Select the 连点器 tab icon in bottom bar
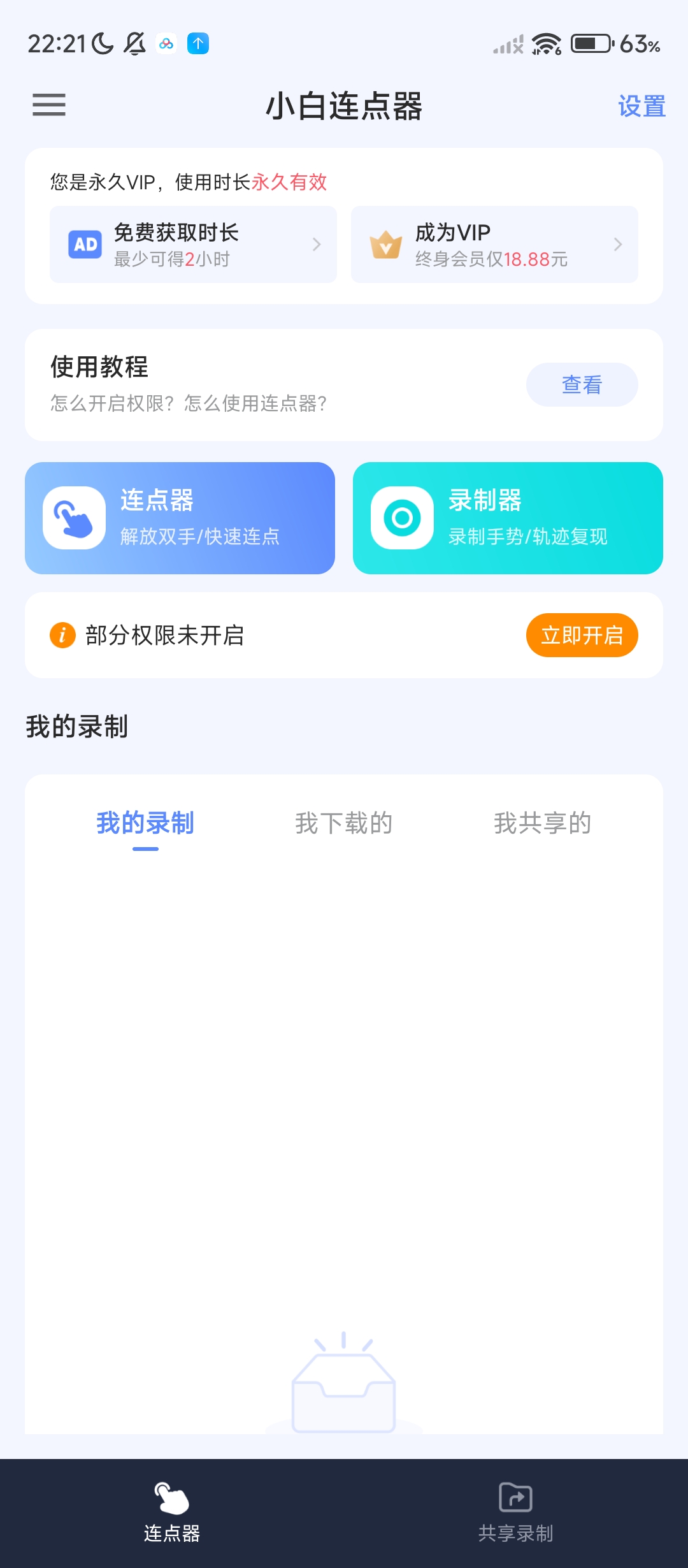 click(x=172, y=1497)
